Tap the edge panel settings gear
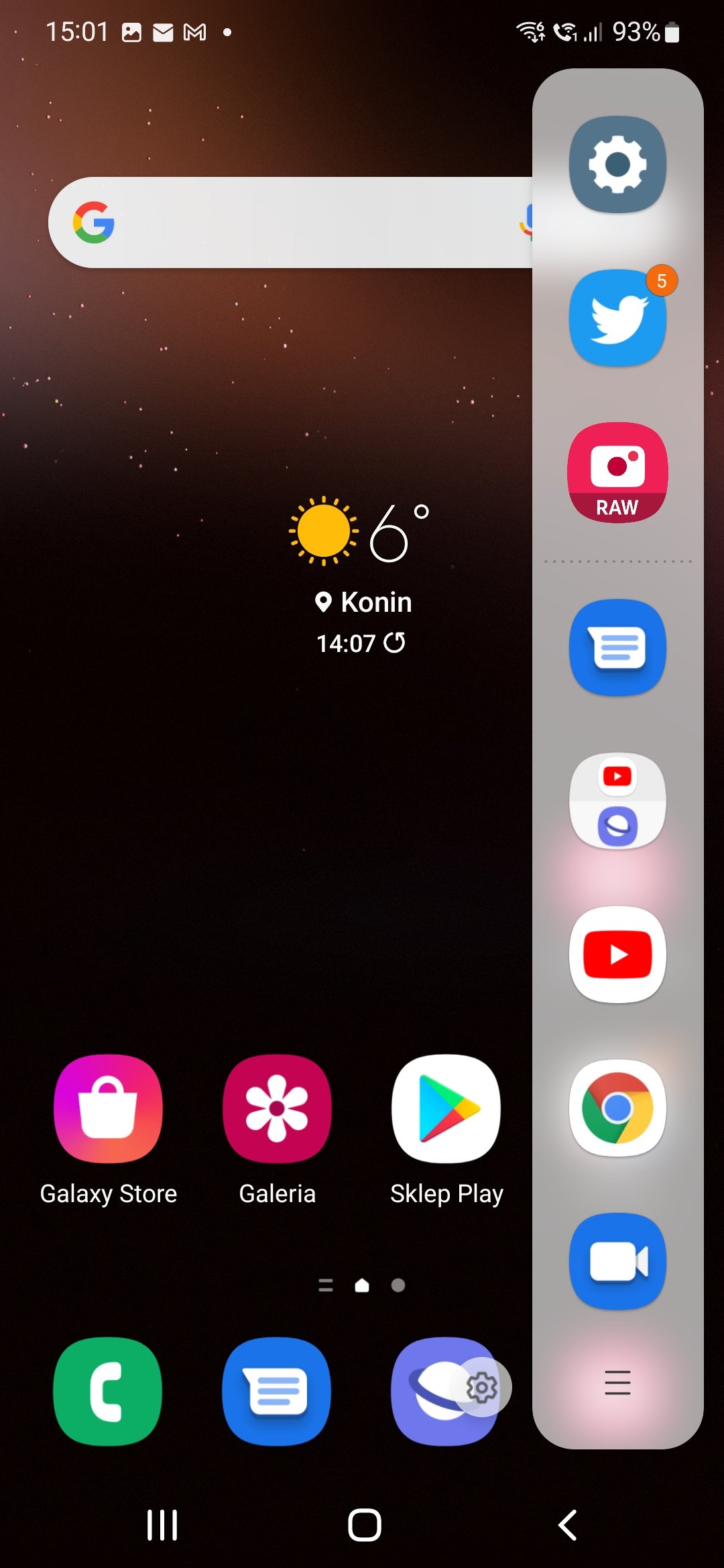 482,1387
